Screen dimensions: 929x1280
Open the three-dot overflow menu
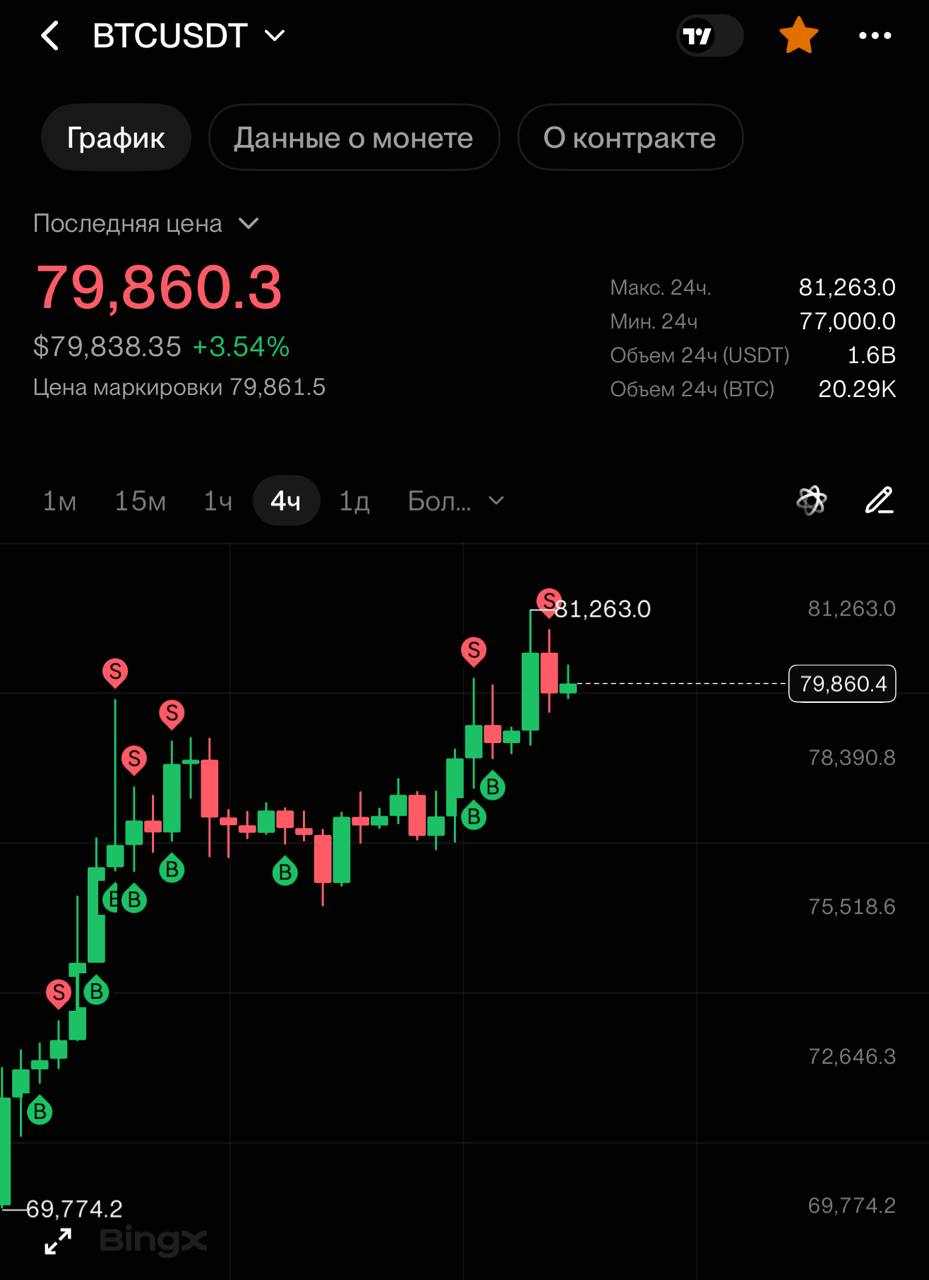tap(875, 36)
